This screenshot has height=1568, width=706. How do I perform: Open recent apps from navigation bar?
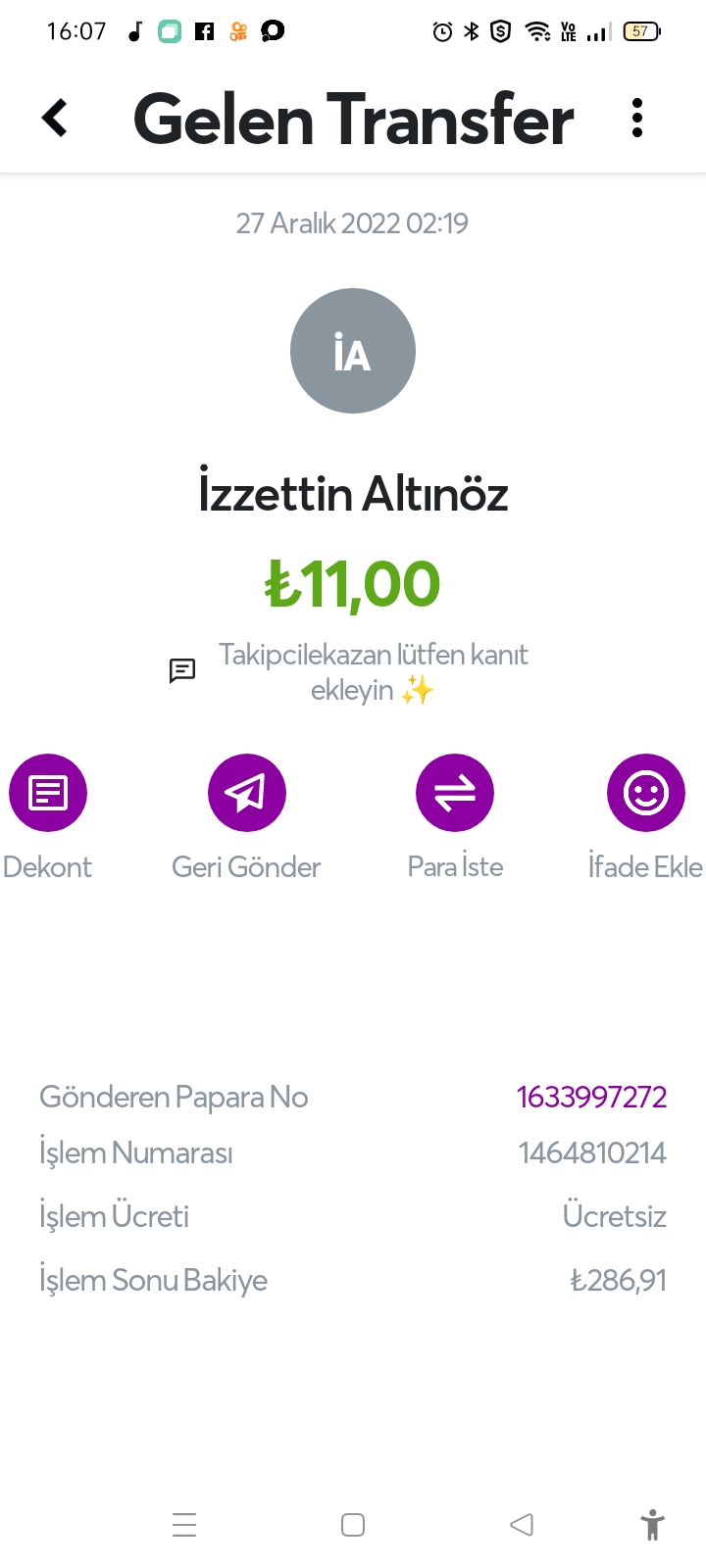point(184,1525)
